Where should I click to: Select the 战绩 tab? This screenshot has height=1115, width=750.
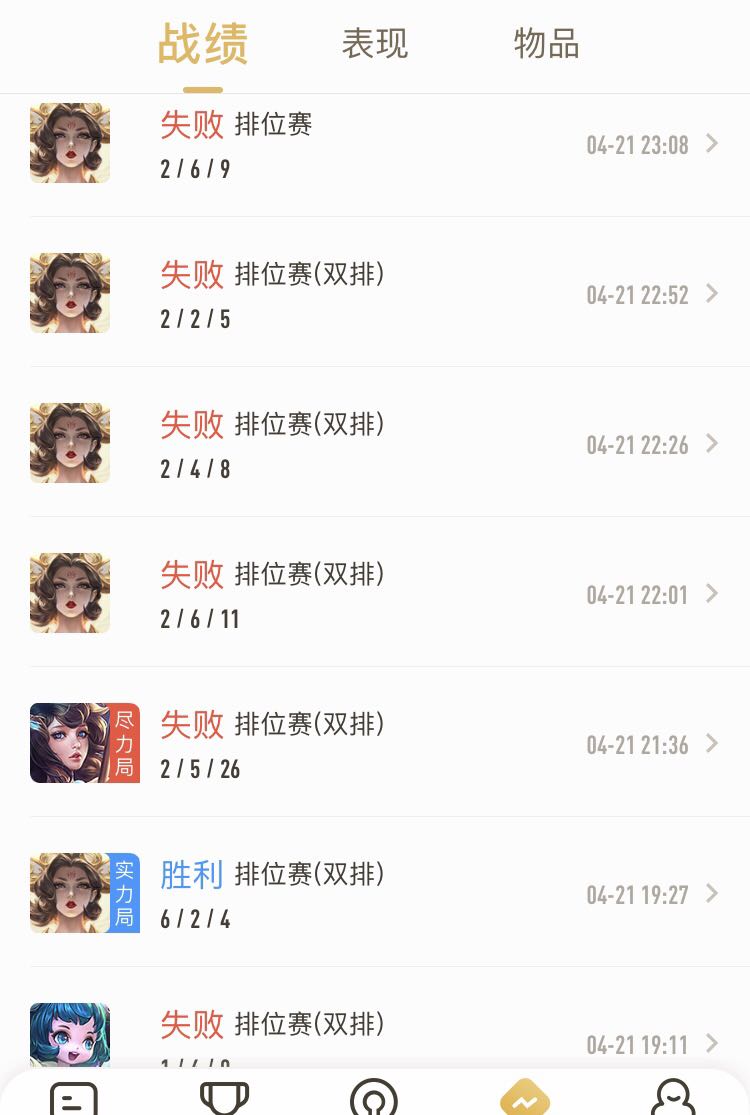203,44
